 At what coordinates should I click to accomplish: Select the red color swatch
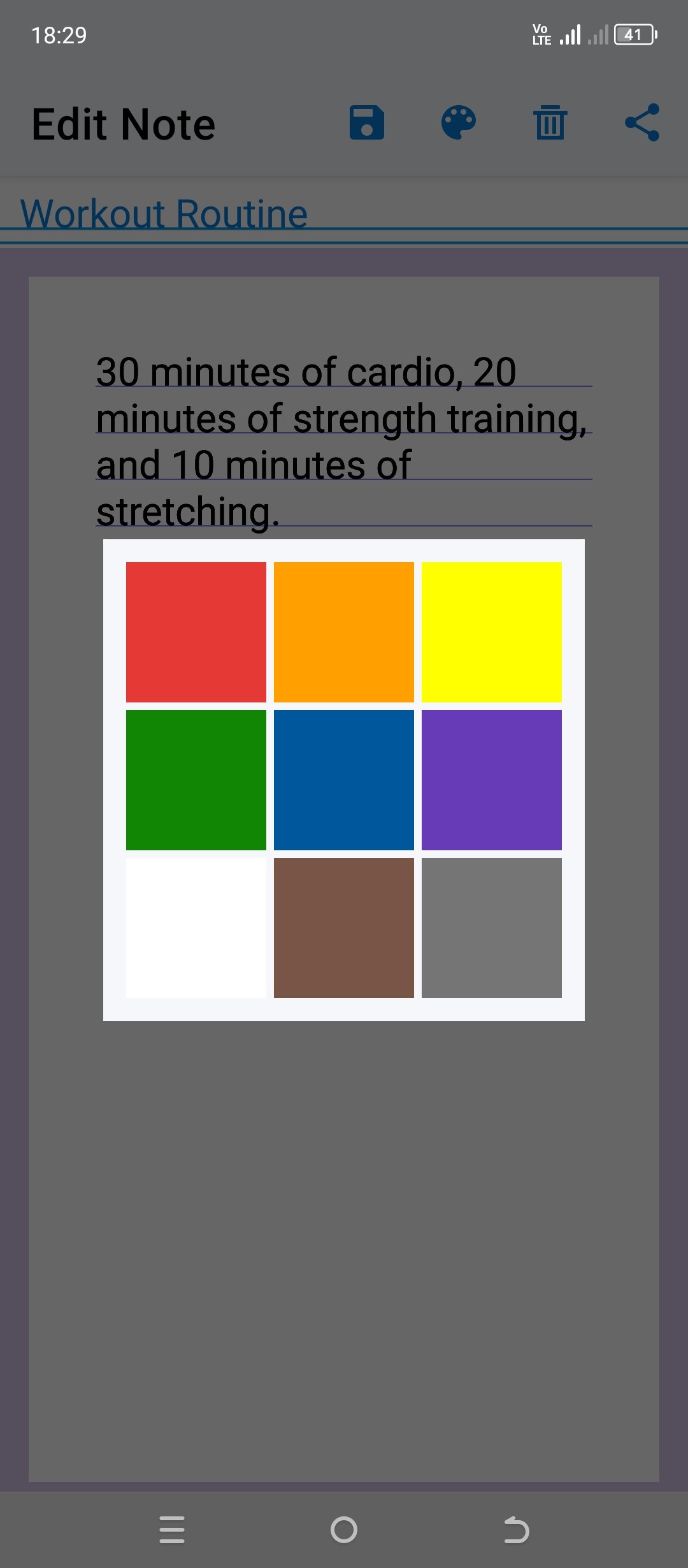[196, 631]
